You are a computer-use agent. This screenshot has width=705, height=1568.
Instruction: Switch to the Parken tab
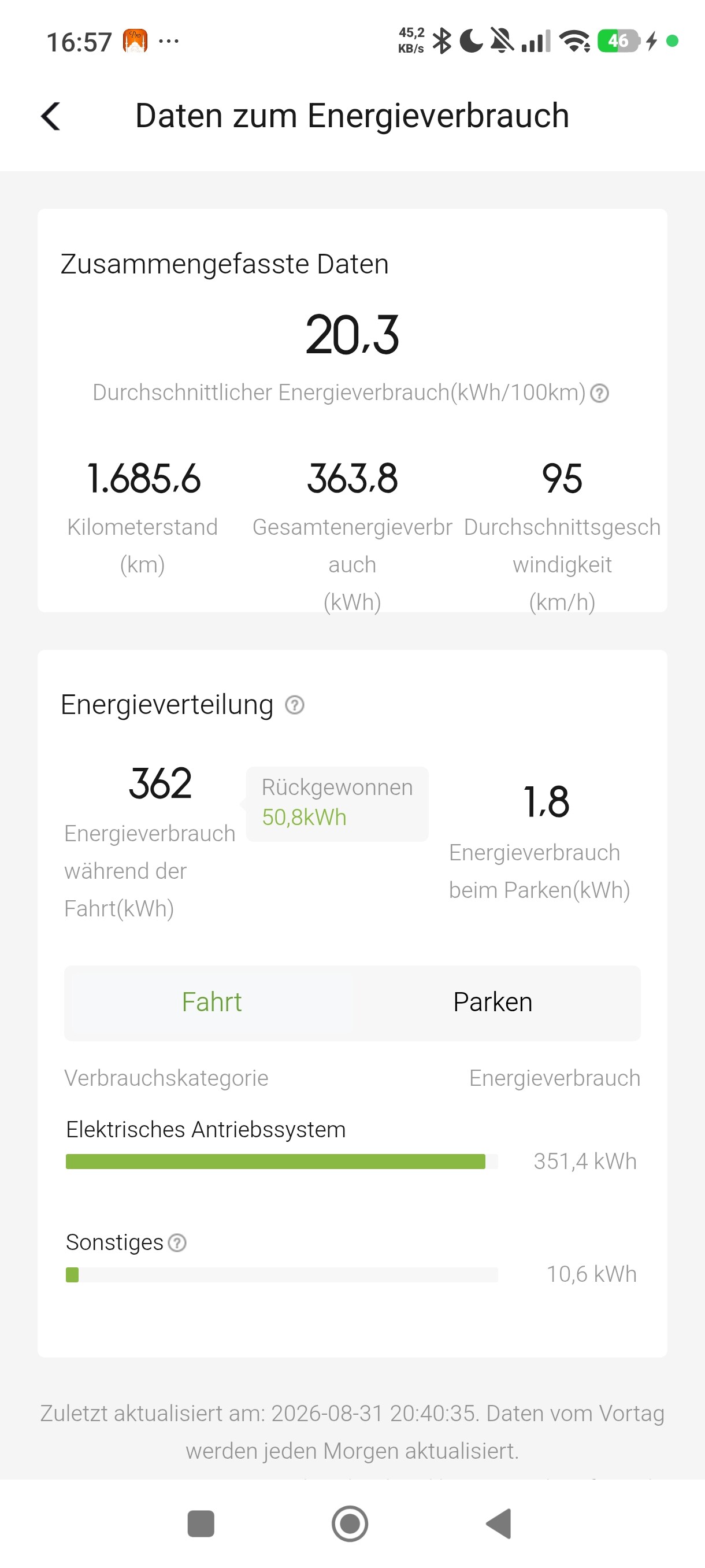[493, 1003]
